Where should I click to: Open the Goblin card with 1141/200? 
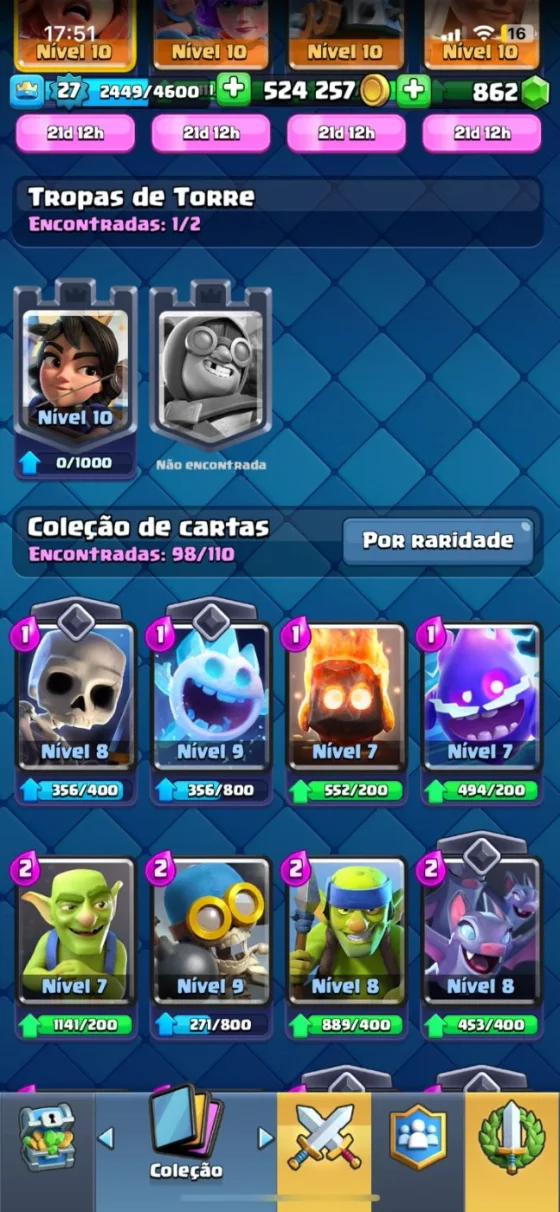(75, 947)
